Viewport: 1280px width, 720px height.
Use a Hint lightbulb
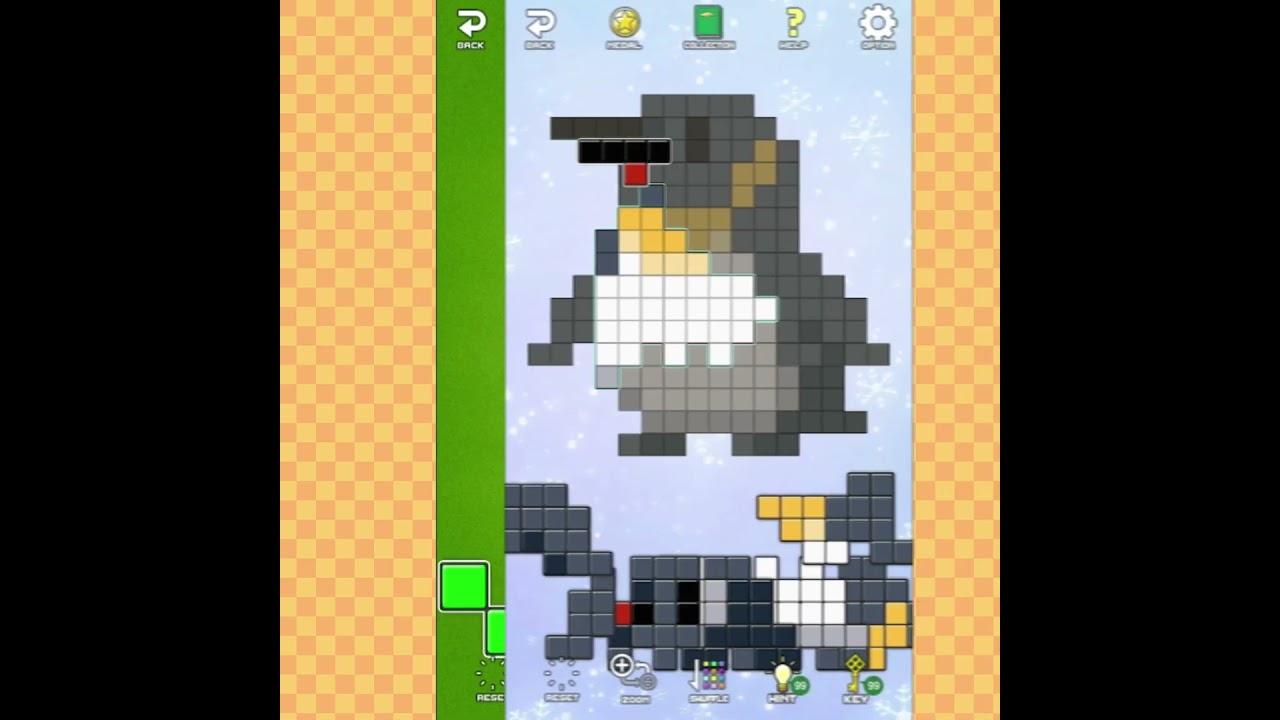point(783,679)
